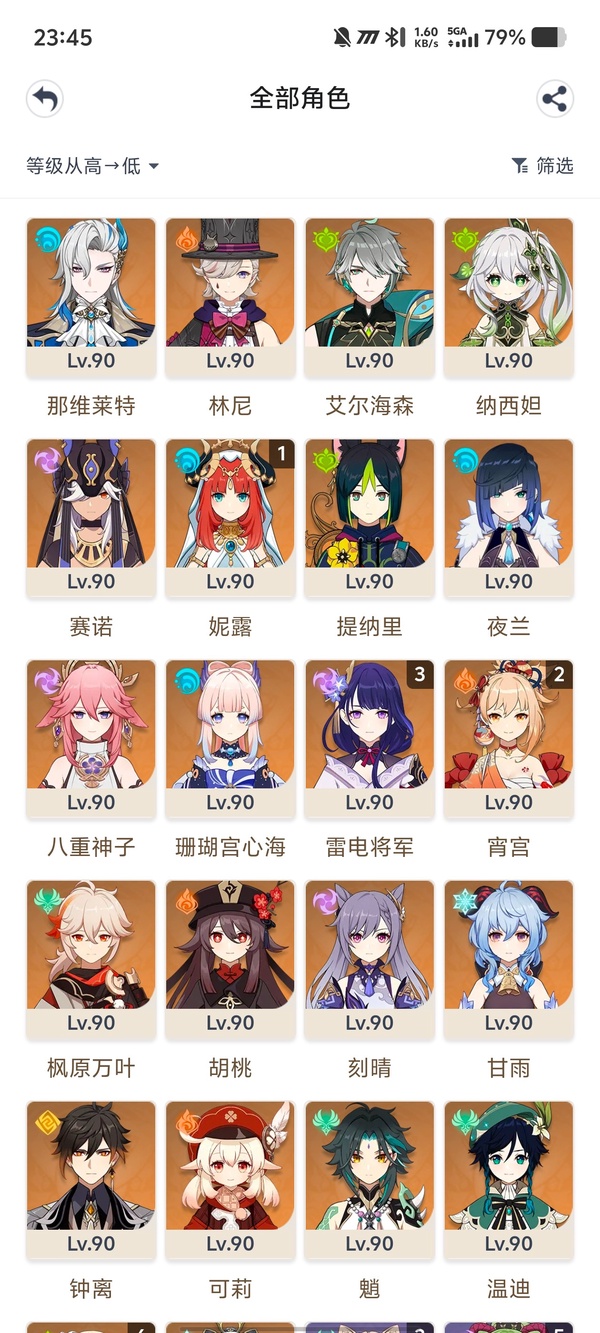Screen dimensions: 600x1333
Task: View 妮露 character details
Action: pyautogui.click(x=230, y=518)
